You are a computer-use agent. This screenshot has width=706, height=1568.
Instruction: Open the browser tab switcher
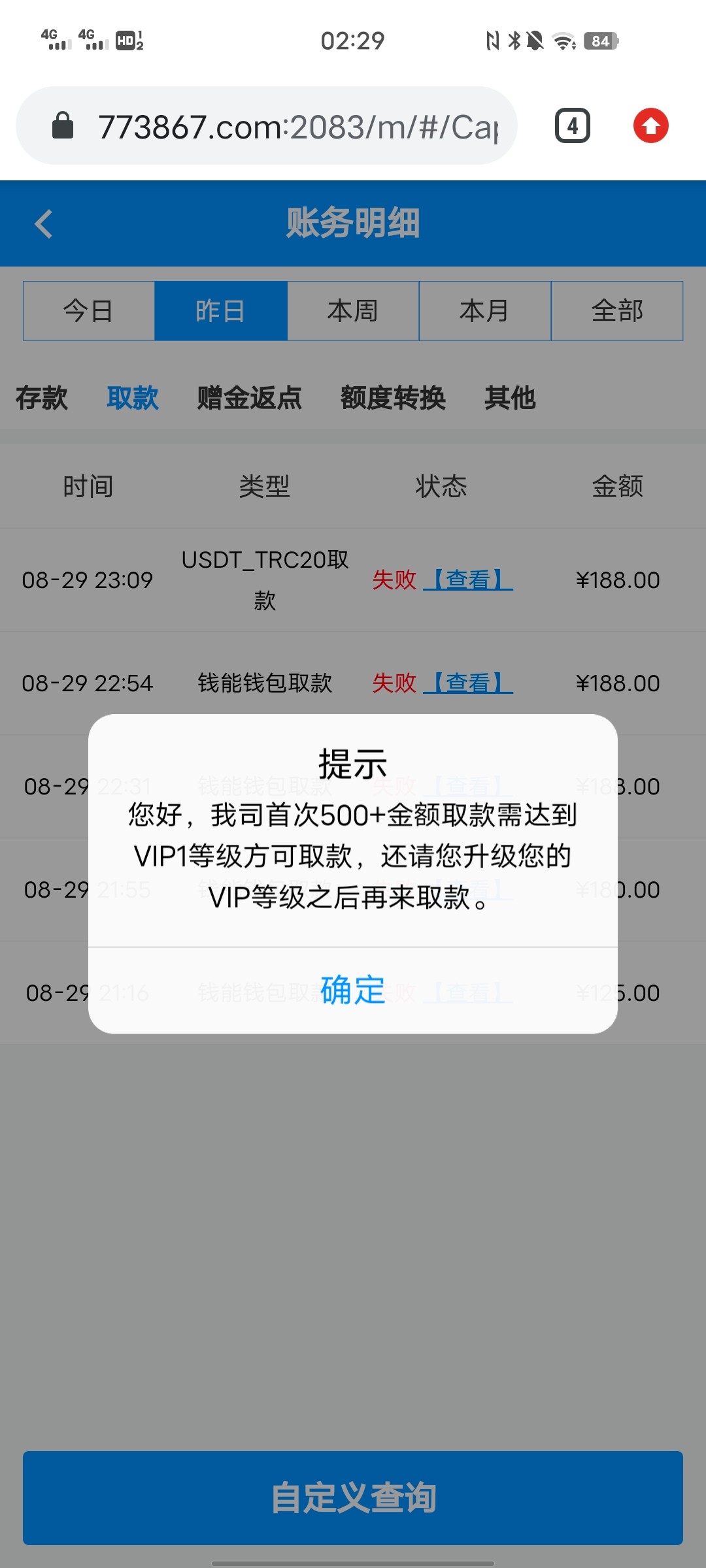coord(572,126)
